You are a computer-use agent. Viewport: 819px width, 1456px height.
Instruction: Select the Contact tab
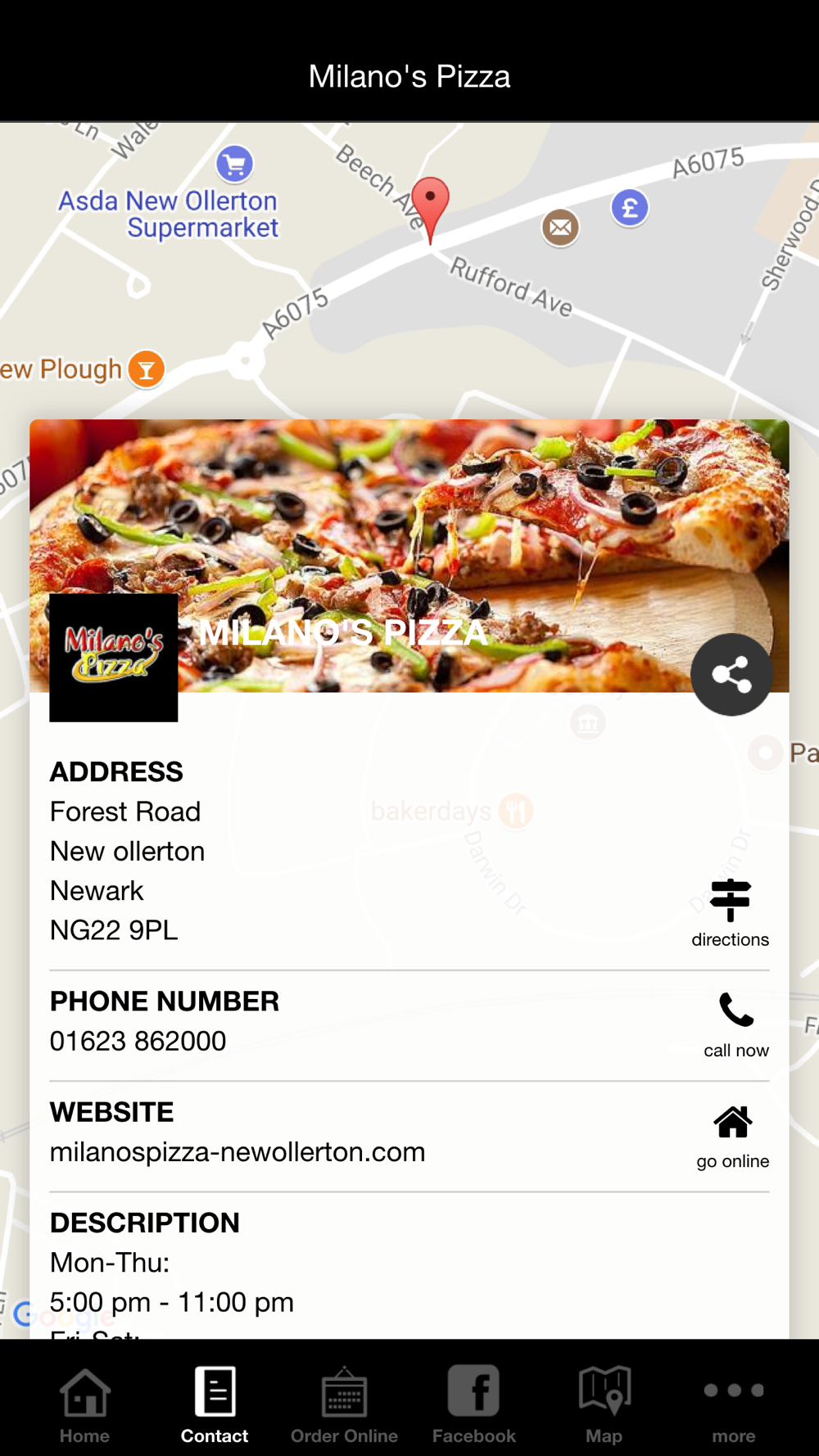(215, 1403)
